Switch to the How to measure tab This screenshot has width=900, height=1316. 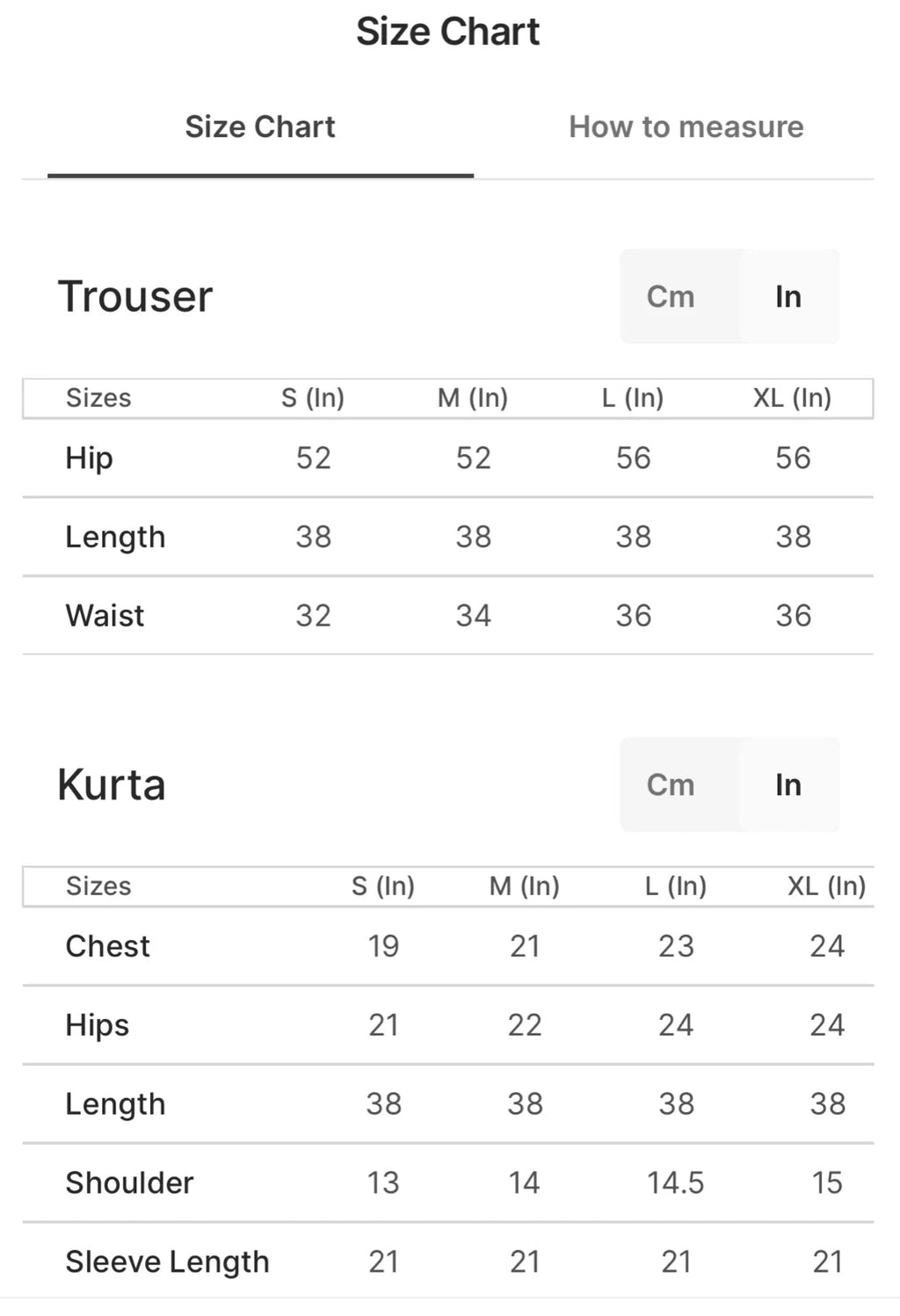coord(686,127)
